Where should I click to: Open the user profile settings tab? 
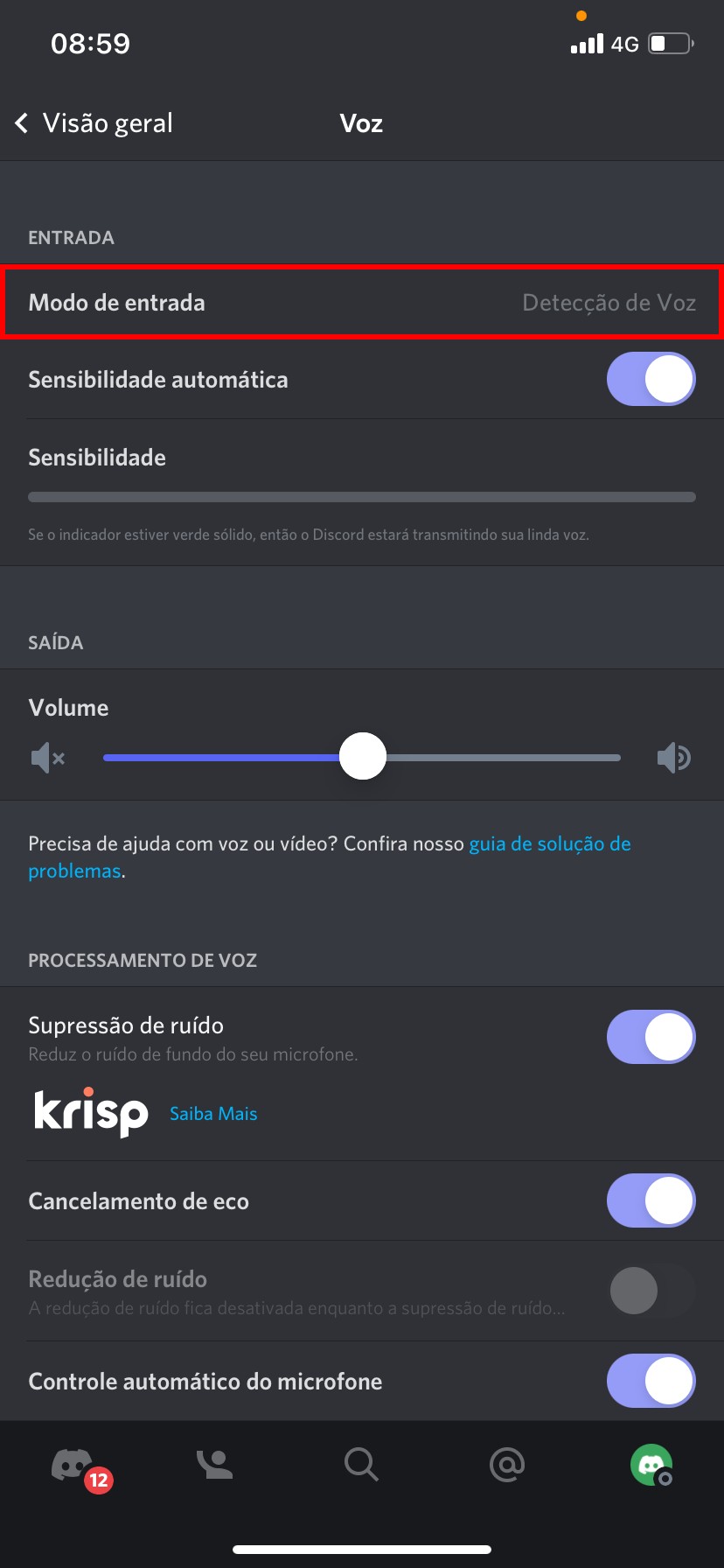(x=651, y=1465)
